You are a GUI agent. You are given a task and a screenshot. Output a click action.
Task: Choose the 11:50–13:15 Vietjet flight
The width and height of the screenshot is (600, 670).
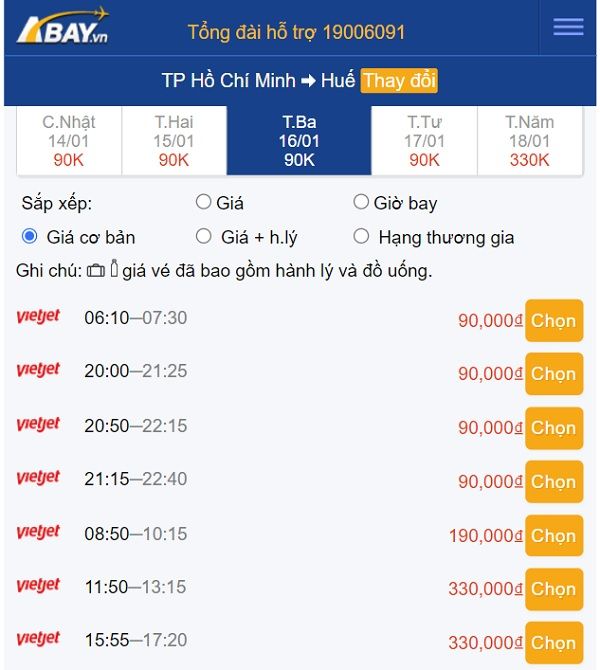(554, 589)
